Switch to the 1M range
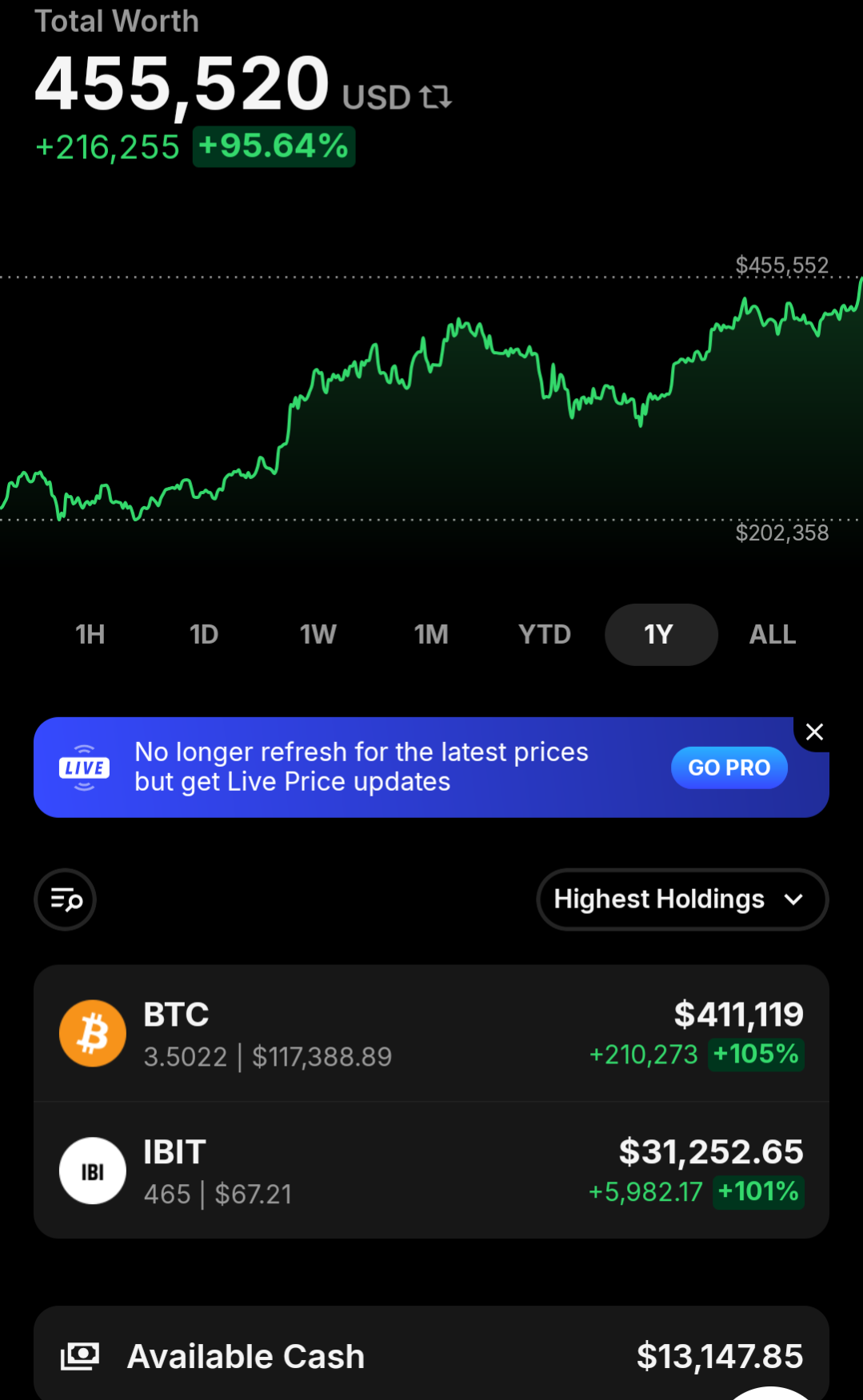Image resolution: width=863 pixels, height=1400 pixels. pyautogui.click(x=431, y=635)
